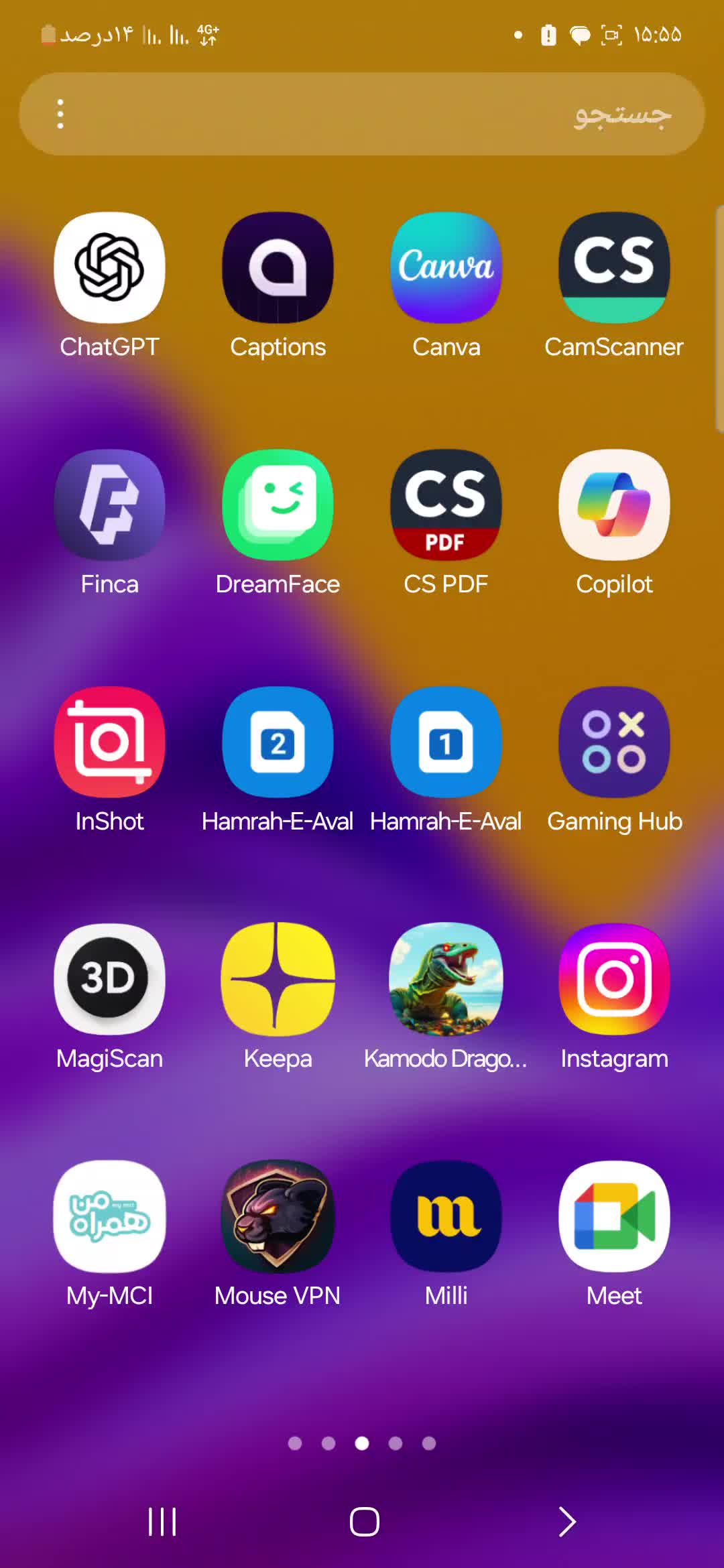The height and width of the screenshot is (1568, 724).
Task: Launch Keepa
Action: click(278, 979)
